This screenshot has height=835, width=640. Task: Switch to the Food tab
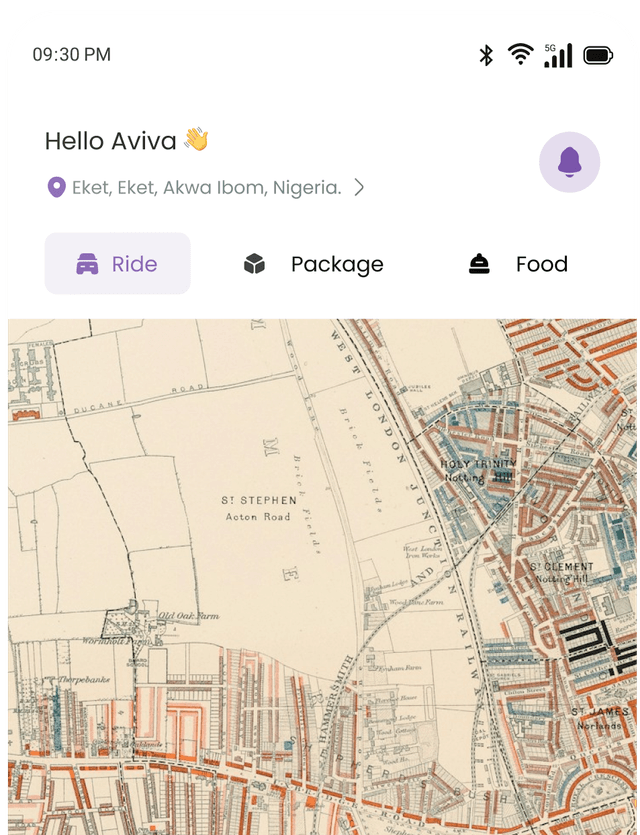tap(518, 264)
